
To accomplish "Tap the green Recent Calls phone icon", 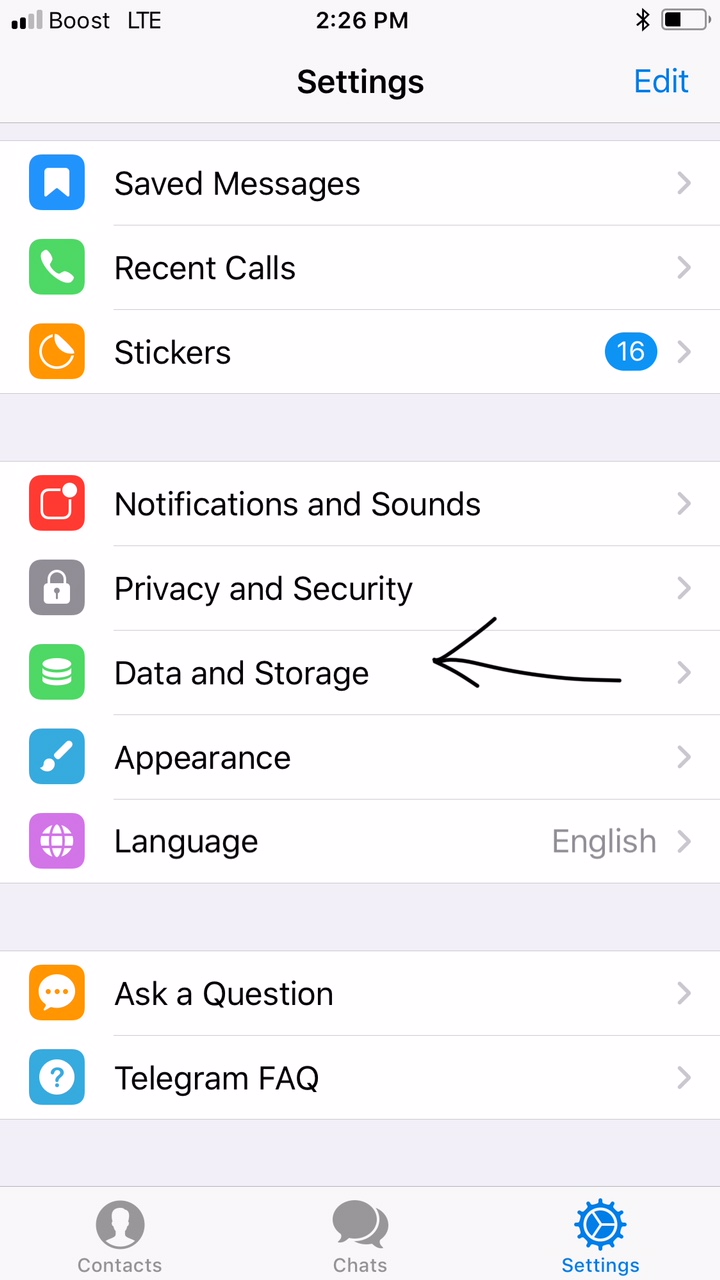I will point(57,267).
